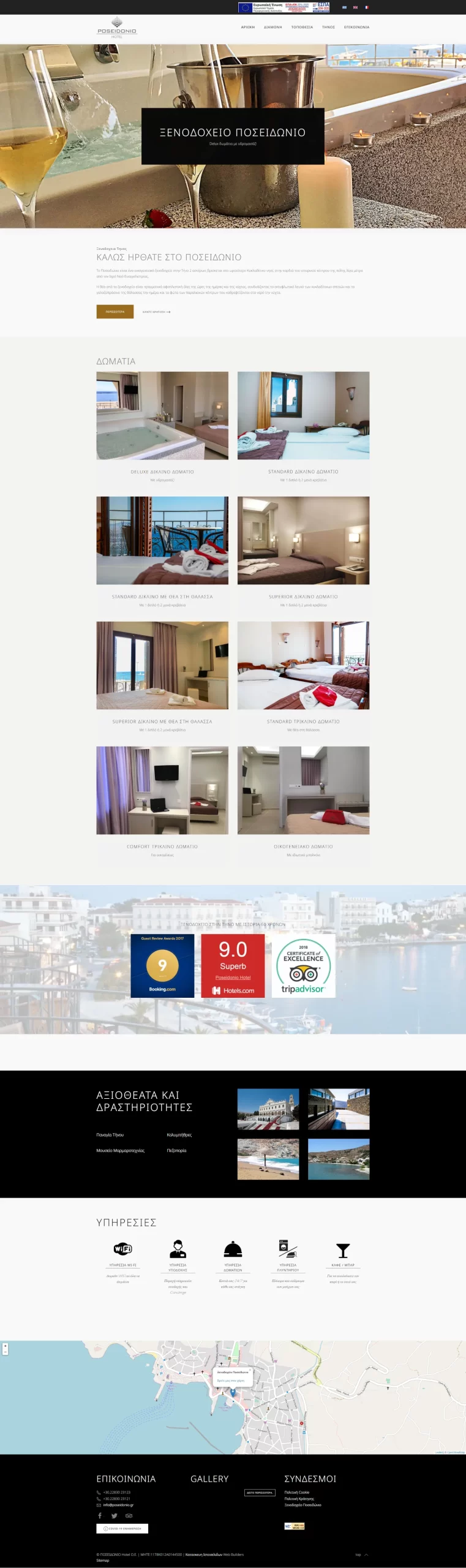Screen dimensions: 466x1568
Task: Go to the ΤΟΠΟΘΕΣΙΑ page
Action: (x=302, y=27)
